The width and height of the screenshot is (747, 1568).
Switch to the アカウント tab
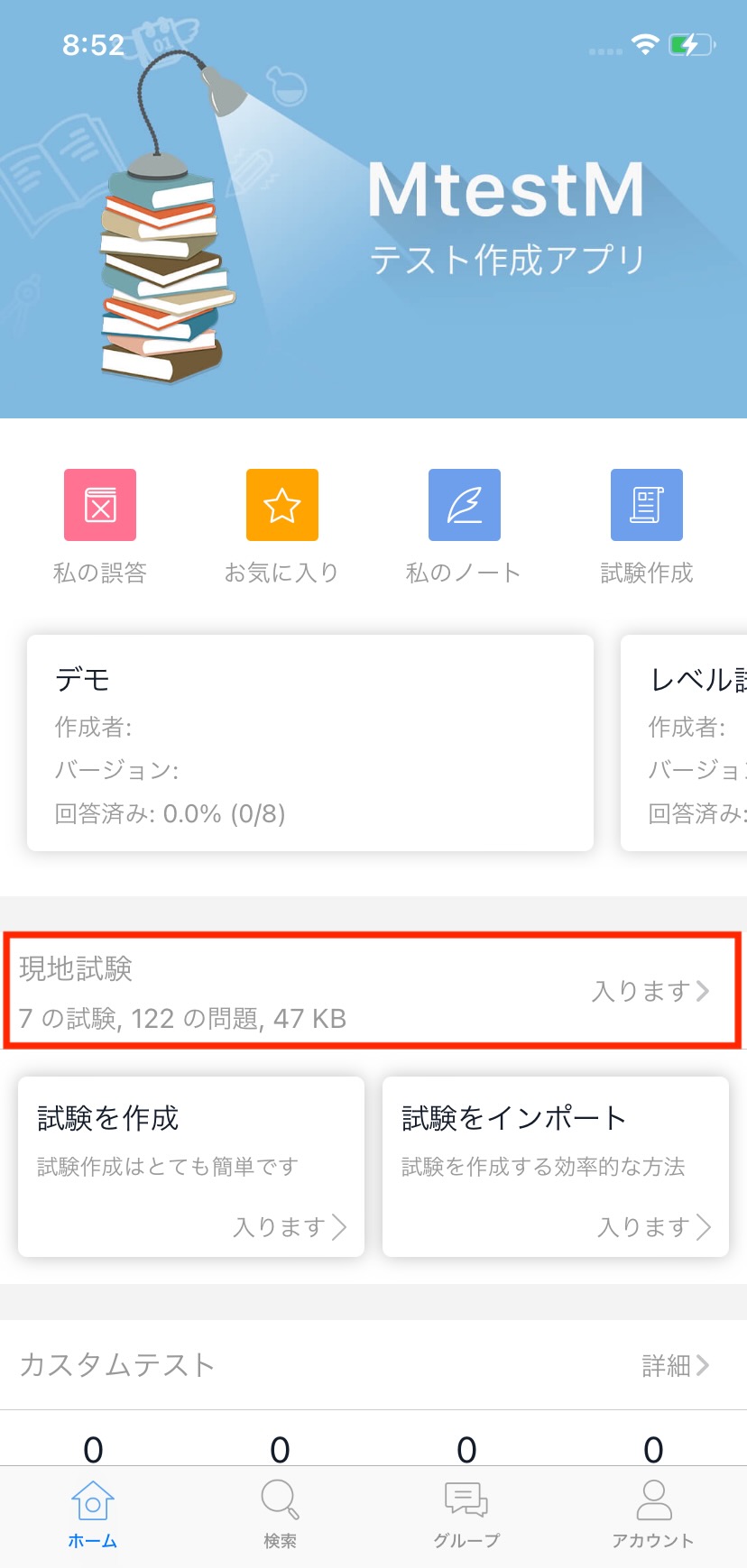click(x=653, y=1514)
